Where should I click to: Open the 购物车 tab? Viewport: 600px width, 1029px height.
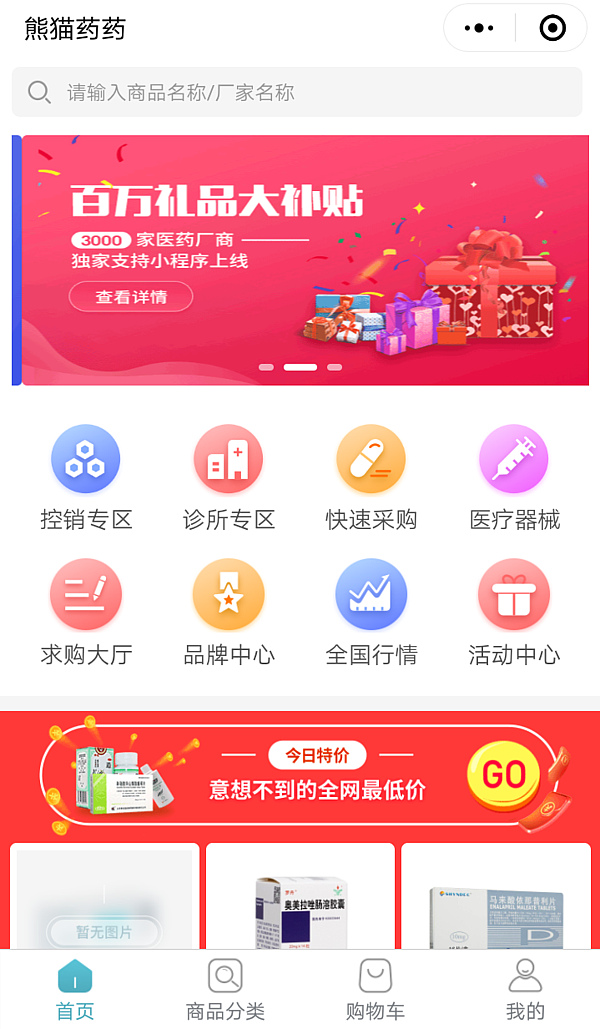(375, 989)
